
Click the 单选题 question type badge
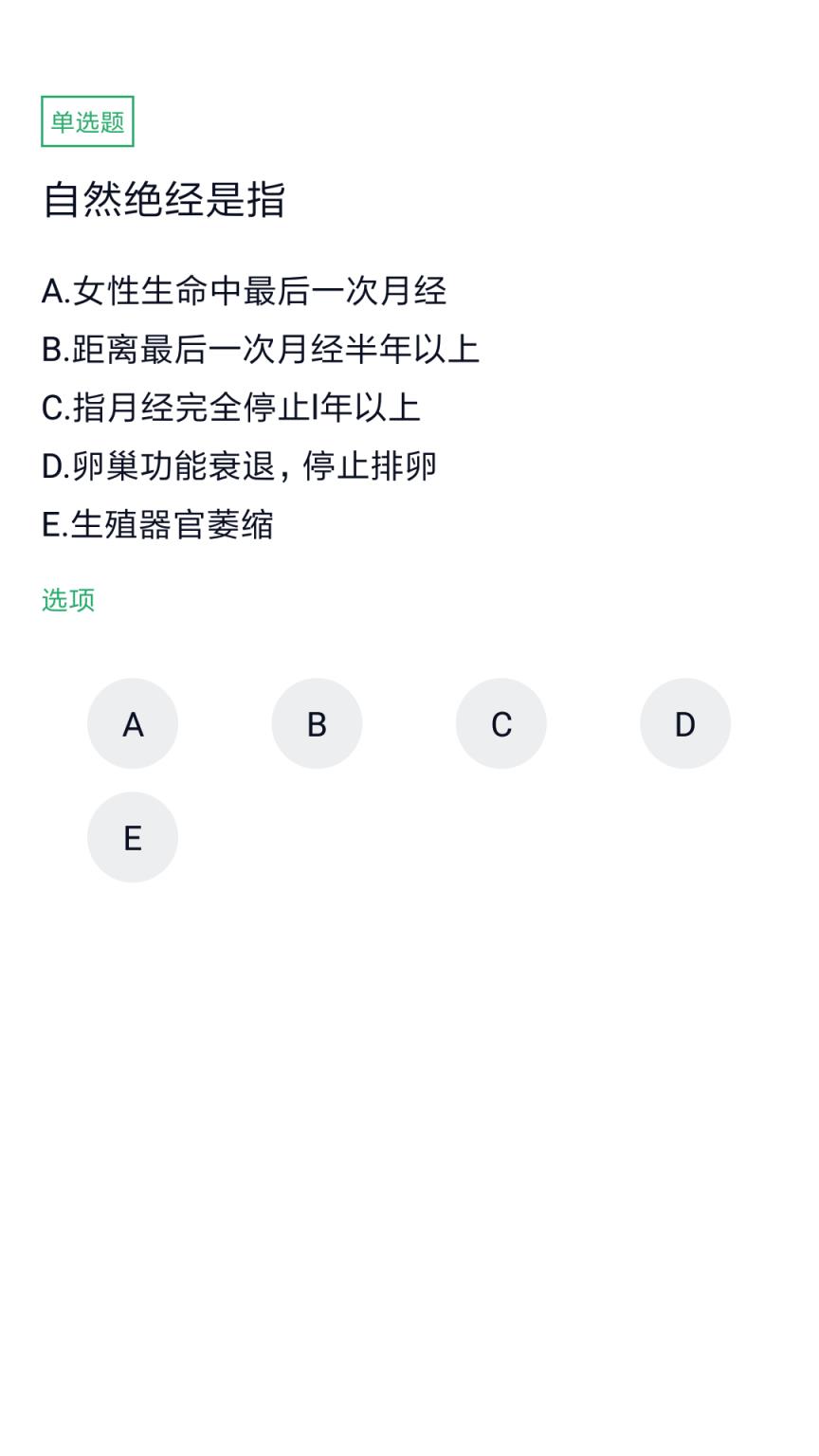point(87,120)
